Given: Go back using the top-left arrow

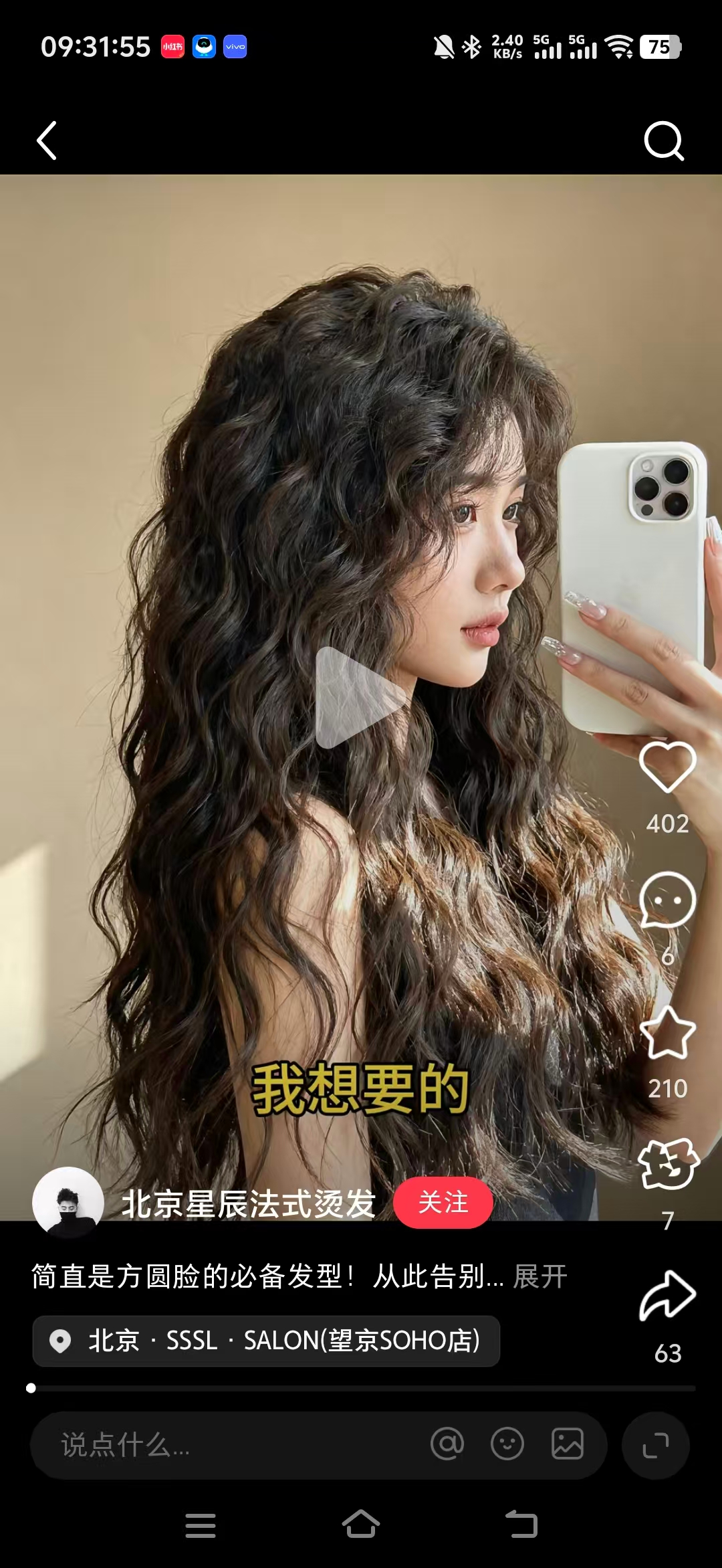Looking at the screenshot, I should [x=47, y=140].
